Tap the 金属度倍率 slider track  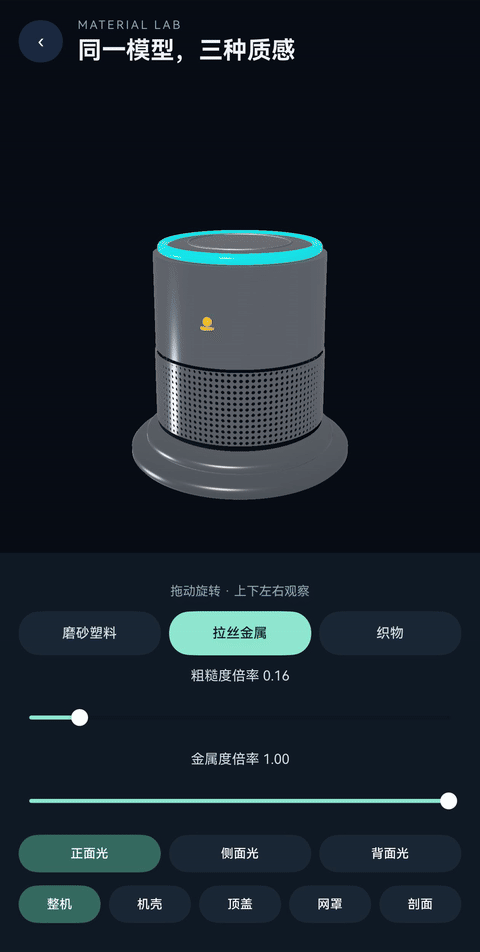click(x=240, y=801)
